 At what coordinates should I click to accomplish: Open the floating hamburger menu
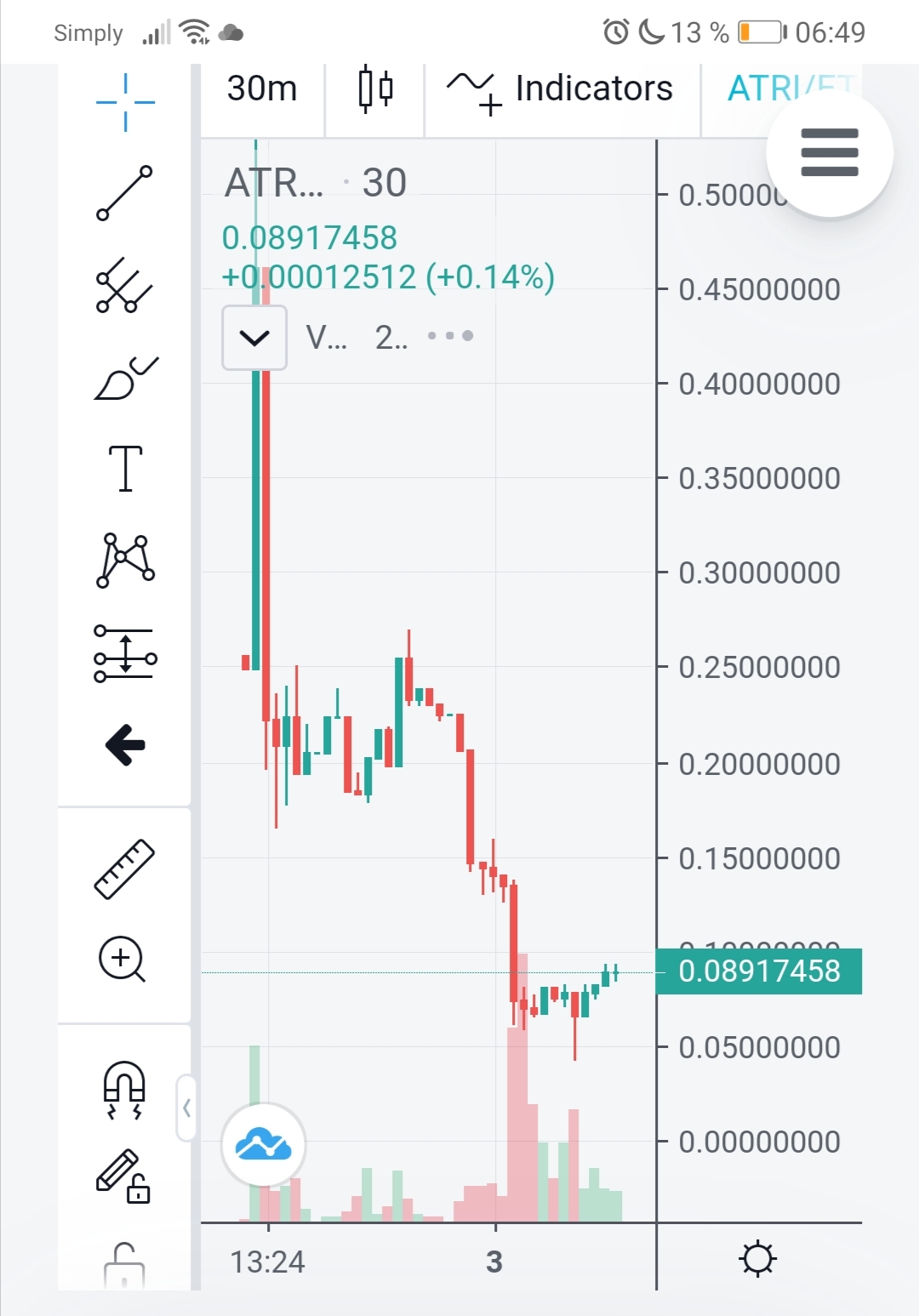[x=830, y=153]
